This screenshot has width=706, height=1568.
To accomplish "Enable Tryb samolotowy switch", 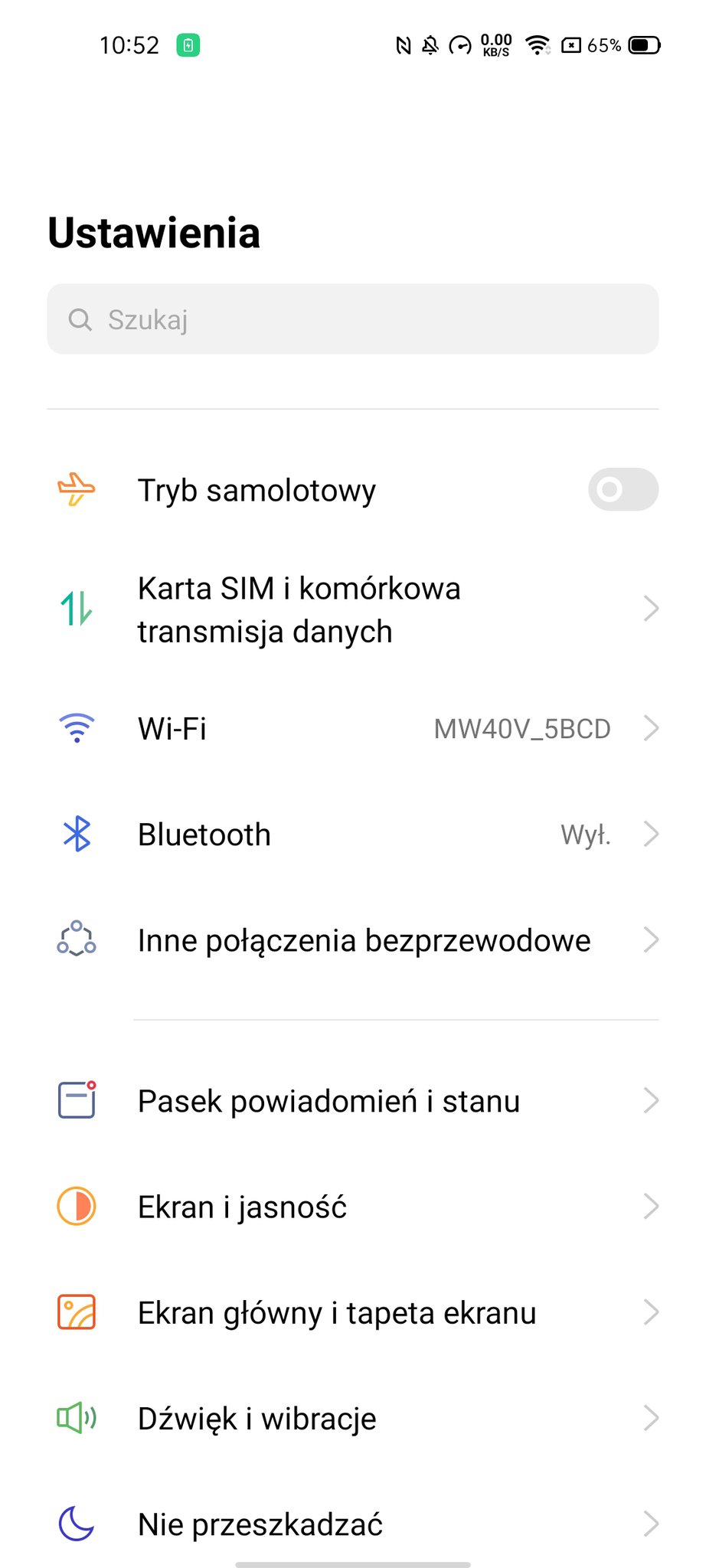I will click(x=622, y=489).
